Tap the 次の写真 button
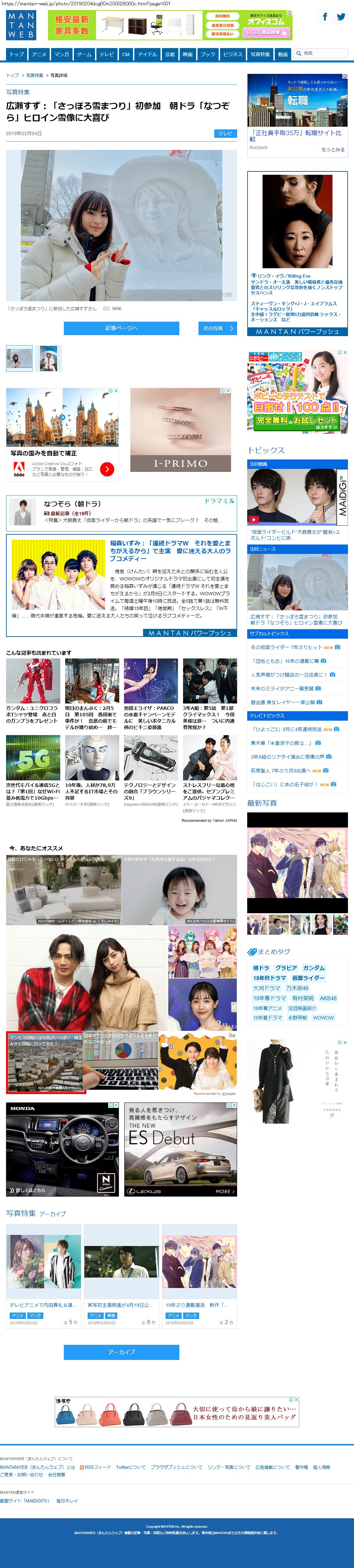354x1568 pixels. [218, 328]
